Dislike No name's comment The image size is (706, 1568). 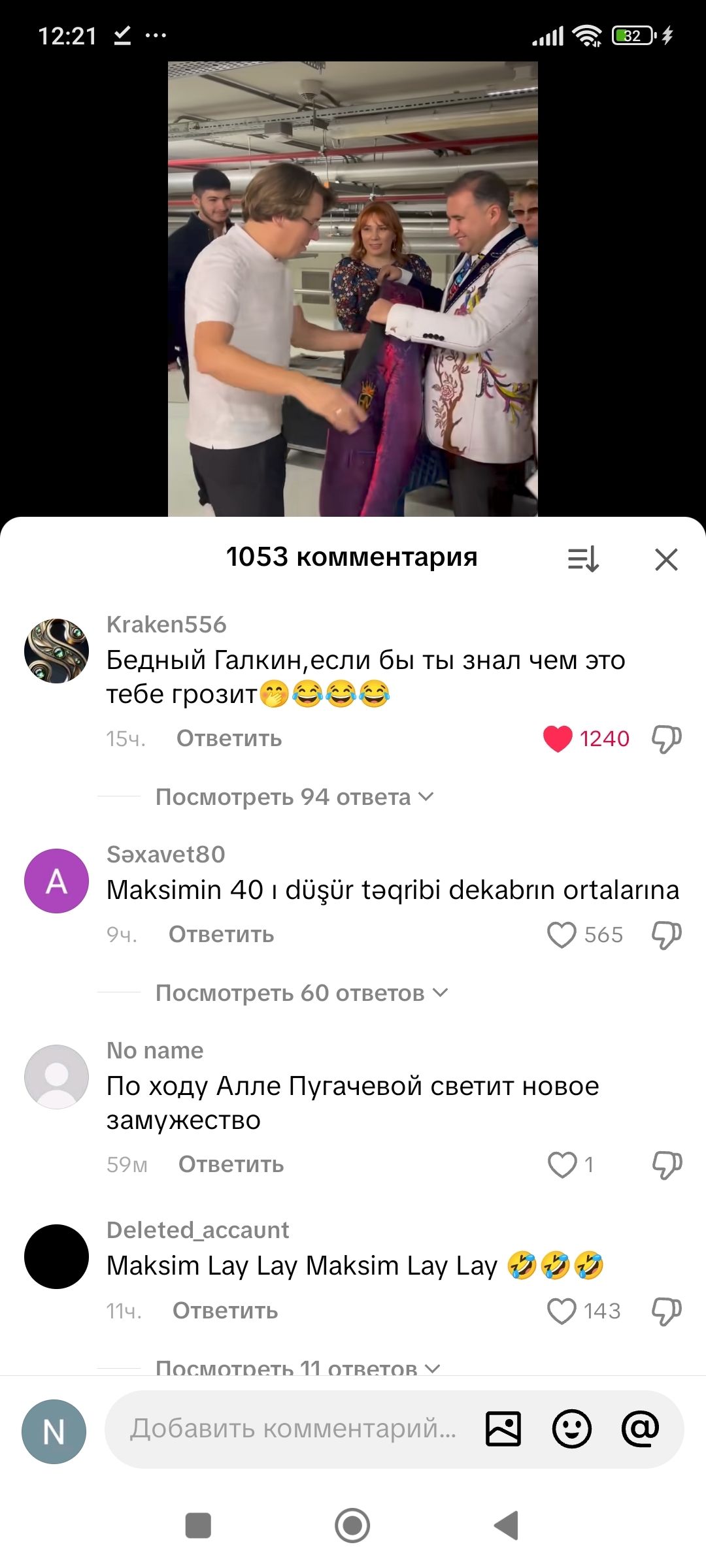(666, 1165)
